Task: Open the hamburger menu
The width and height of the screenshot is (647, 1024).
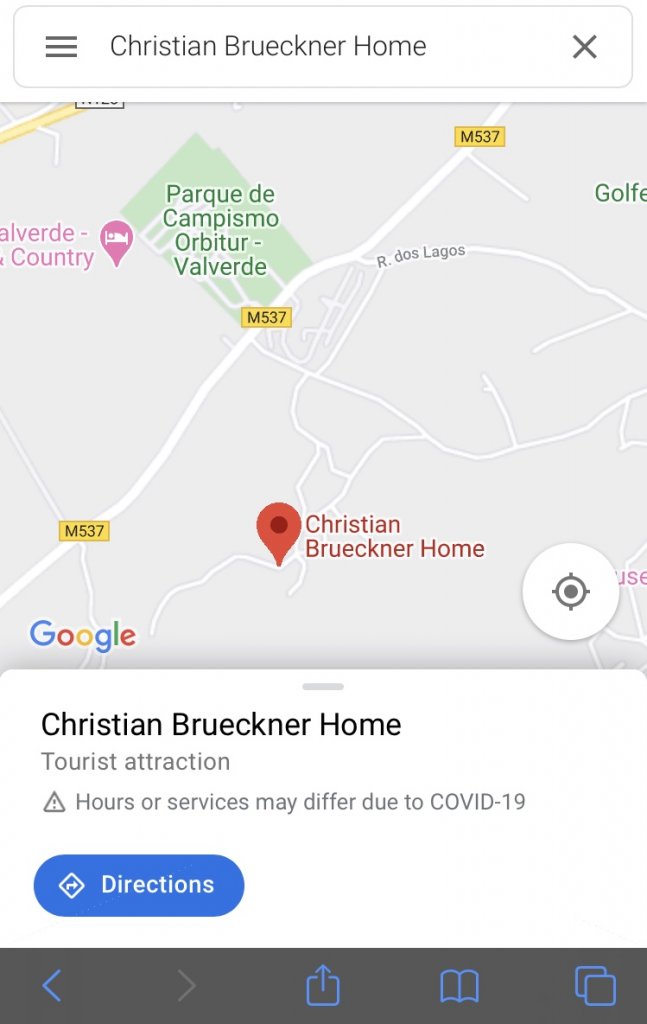Action: pyautogui.click(x=61, y=47)
